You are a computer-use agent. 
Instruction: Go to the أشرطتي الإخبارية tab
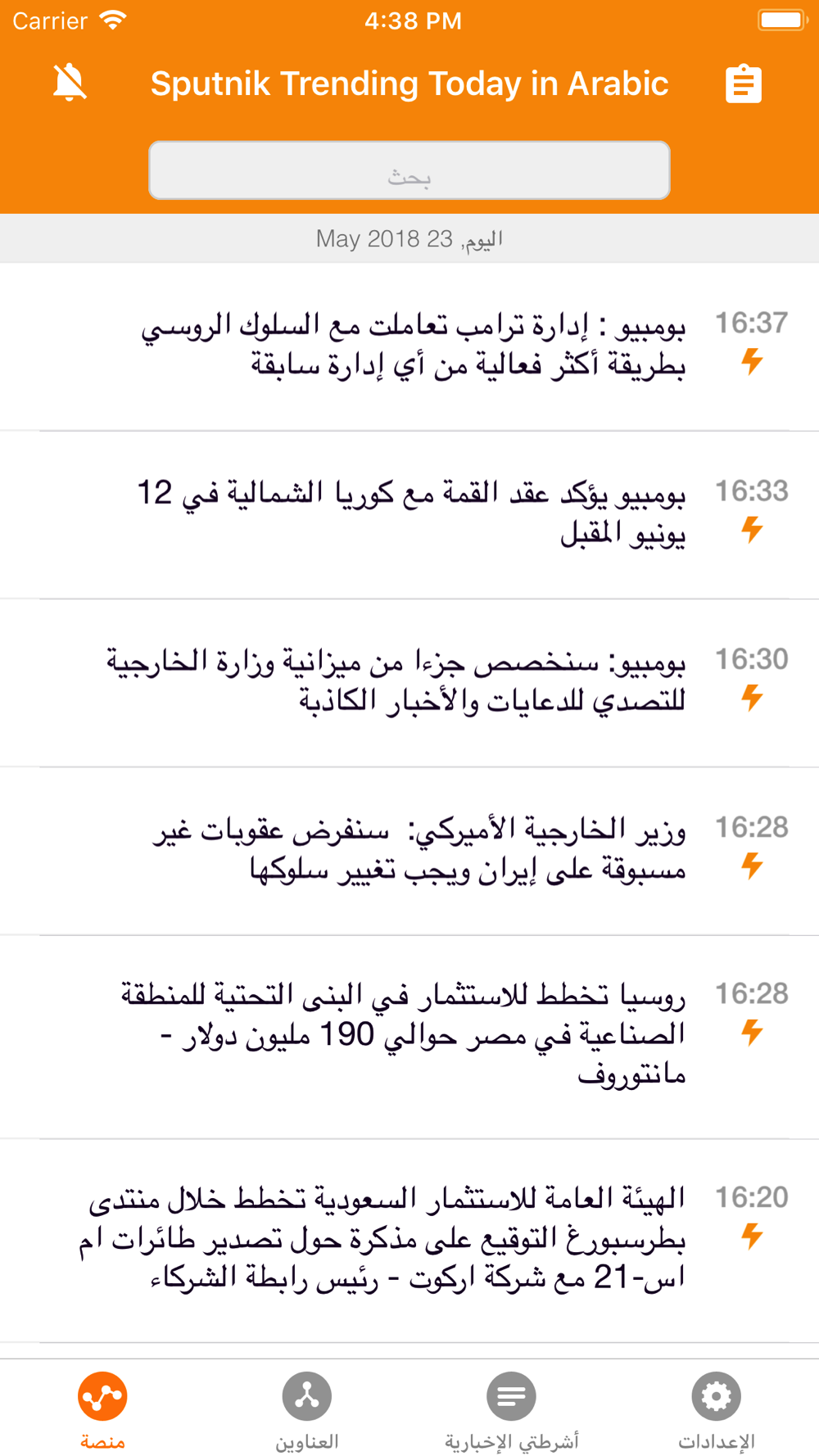coord(512,1409)
